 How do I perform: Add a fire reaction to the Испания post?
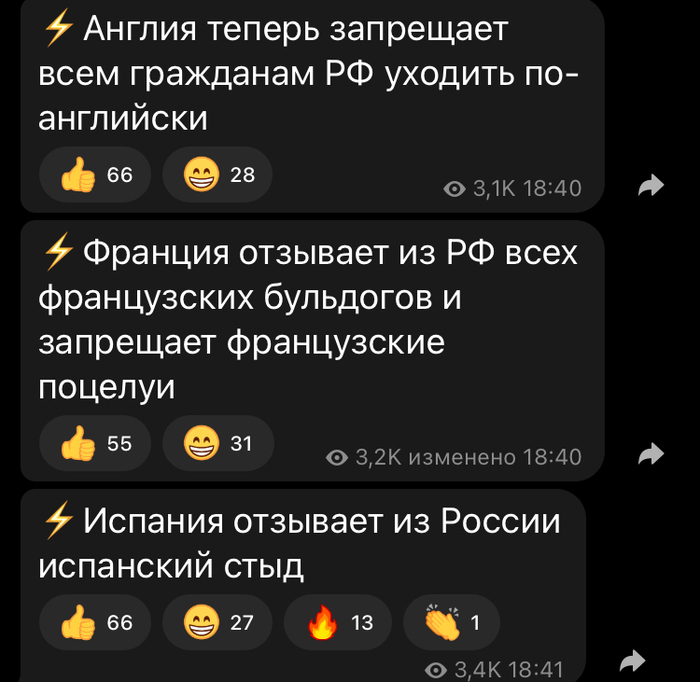339,622
